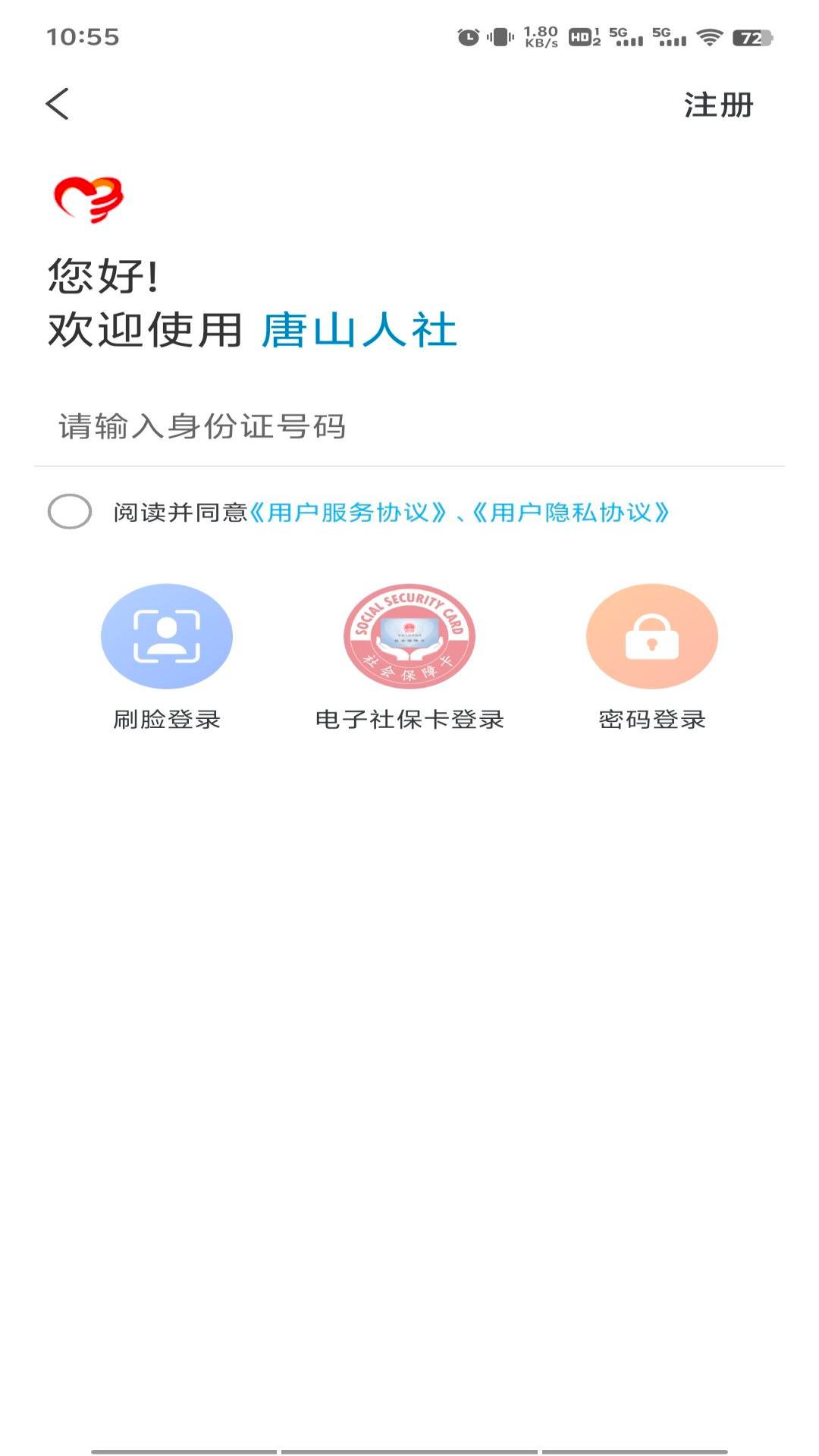The width and height of the screenshot is (819, 1456).
Task: Open the alarm clock status icon
Action: [468, 35]
